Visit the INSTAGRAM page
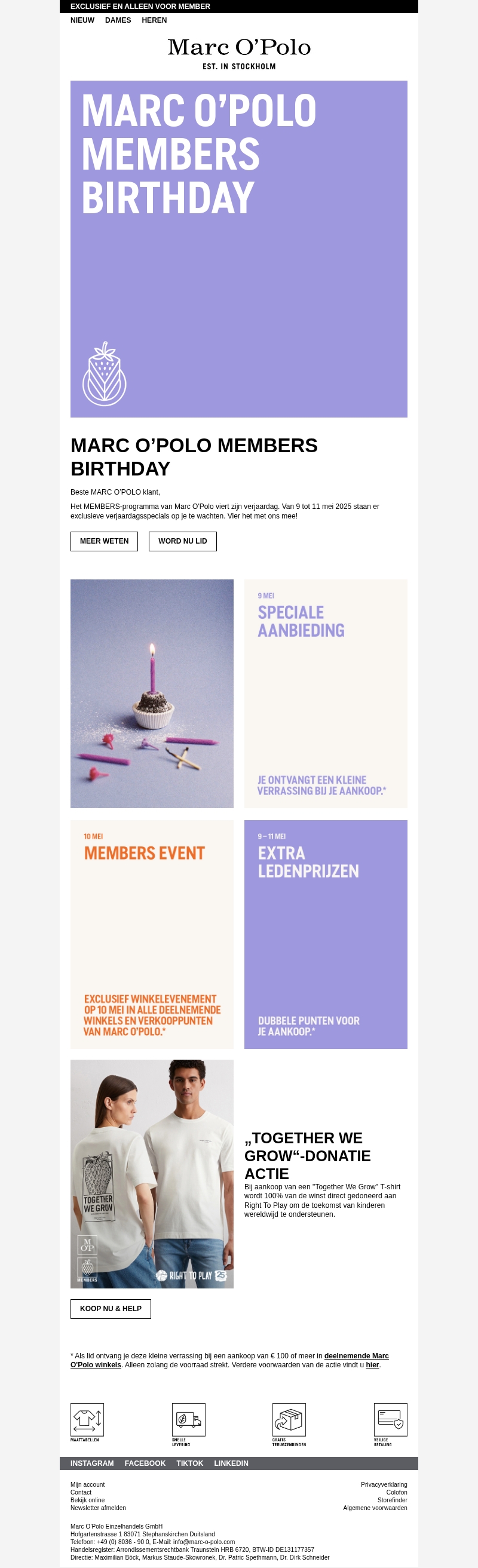 pos(92,1463)
